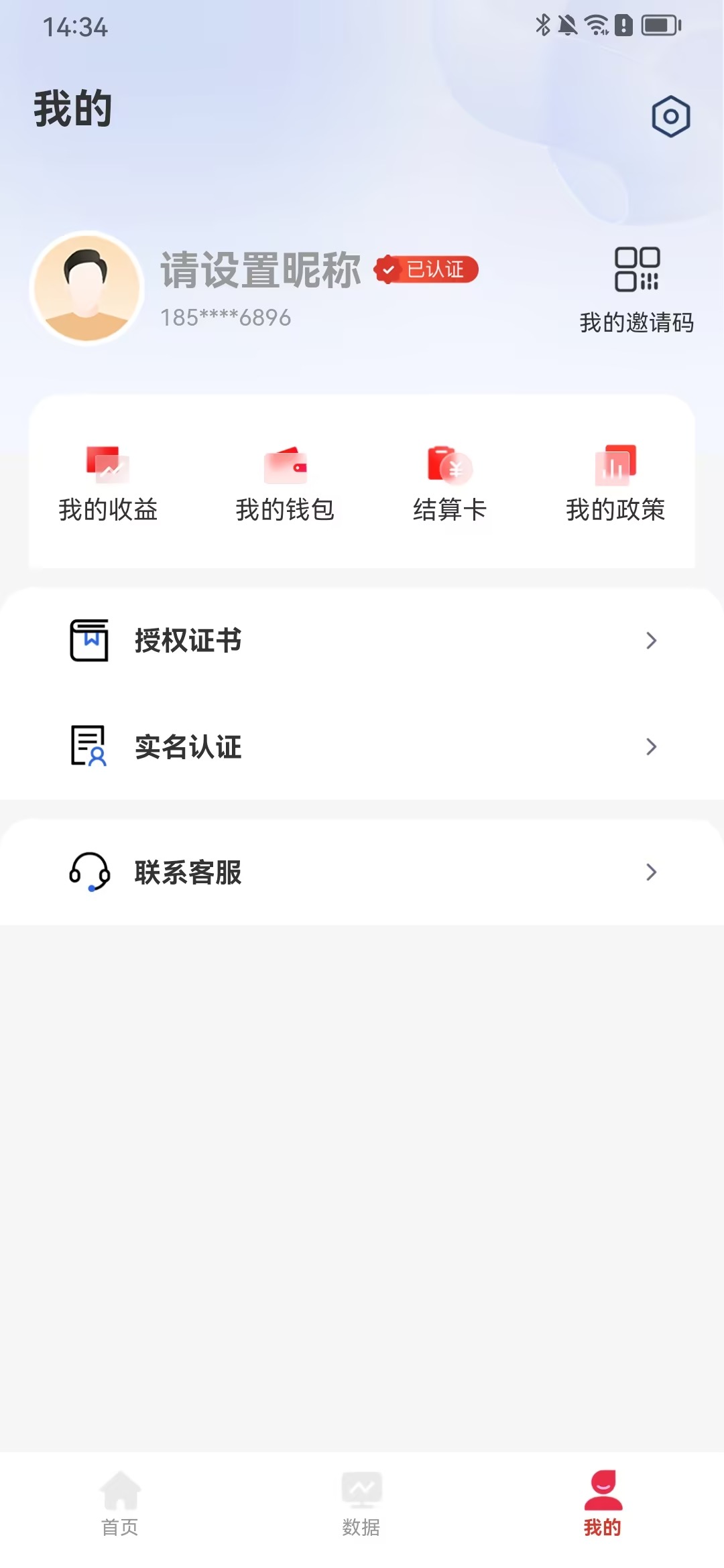Click the 已认证 verified badge

[x=428, y=268]
